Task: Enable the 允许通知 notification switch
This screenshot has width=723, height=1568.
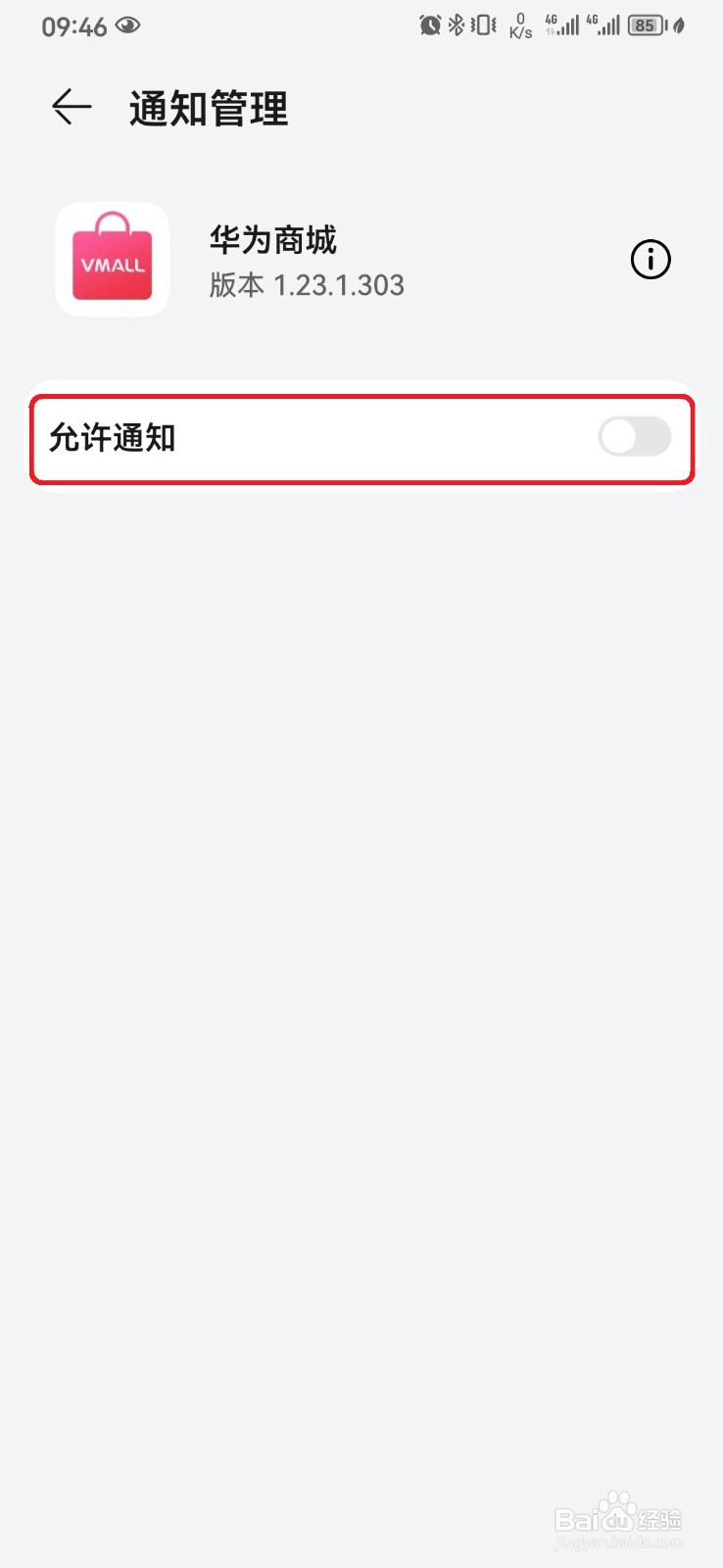Action: pyautogui.click(x=633, y=438)
